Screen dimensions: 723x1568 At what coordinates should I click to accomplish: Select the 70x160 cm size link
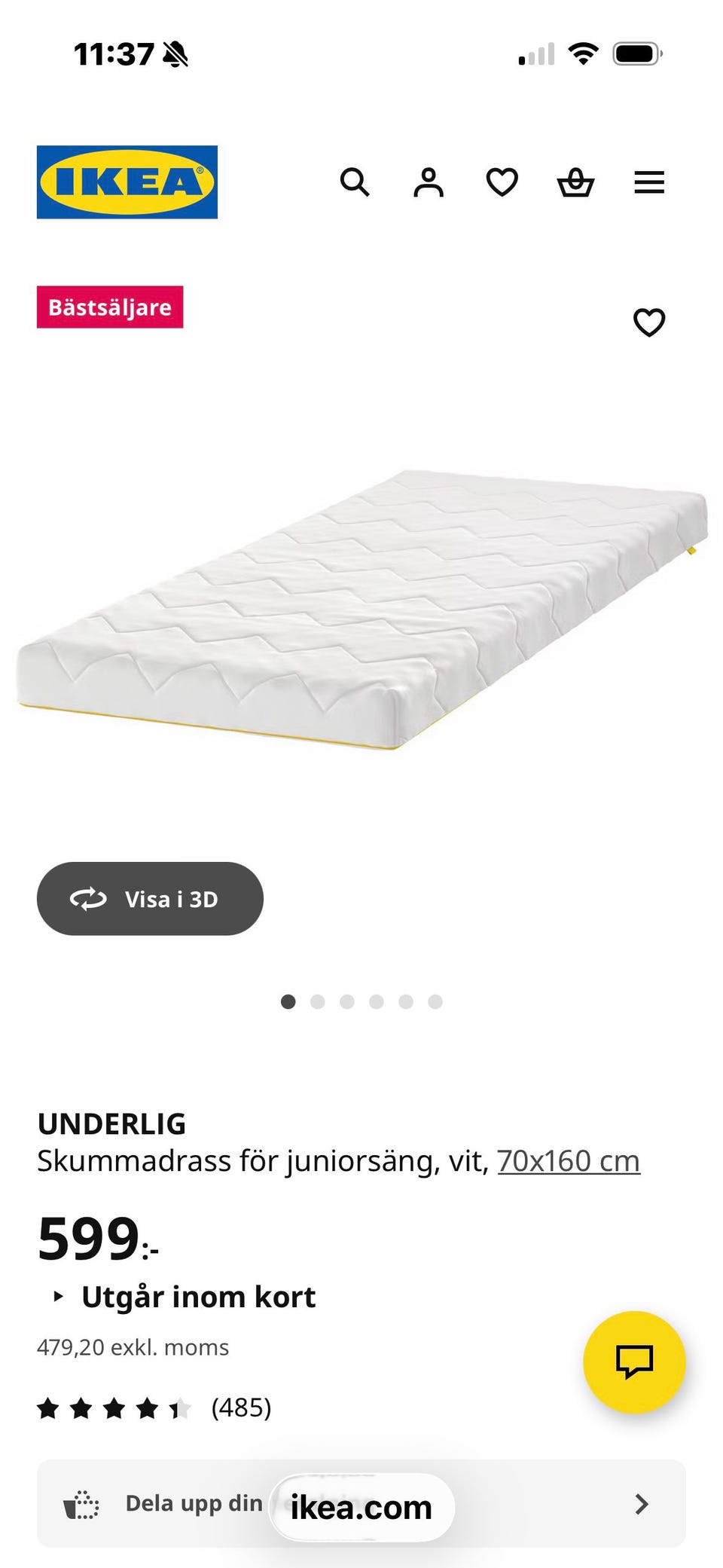568,1161
